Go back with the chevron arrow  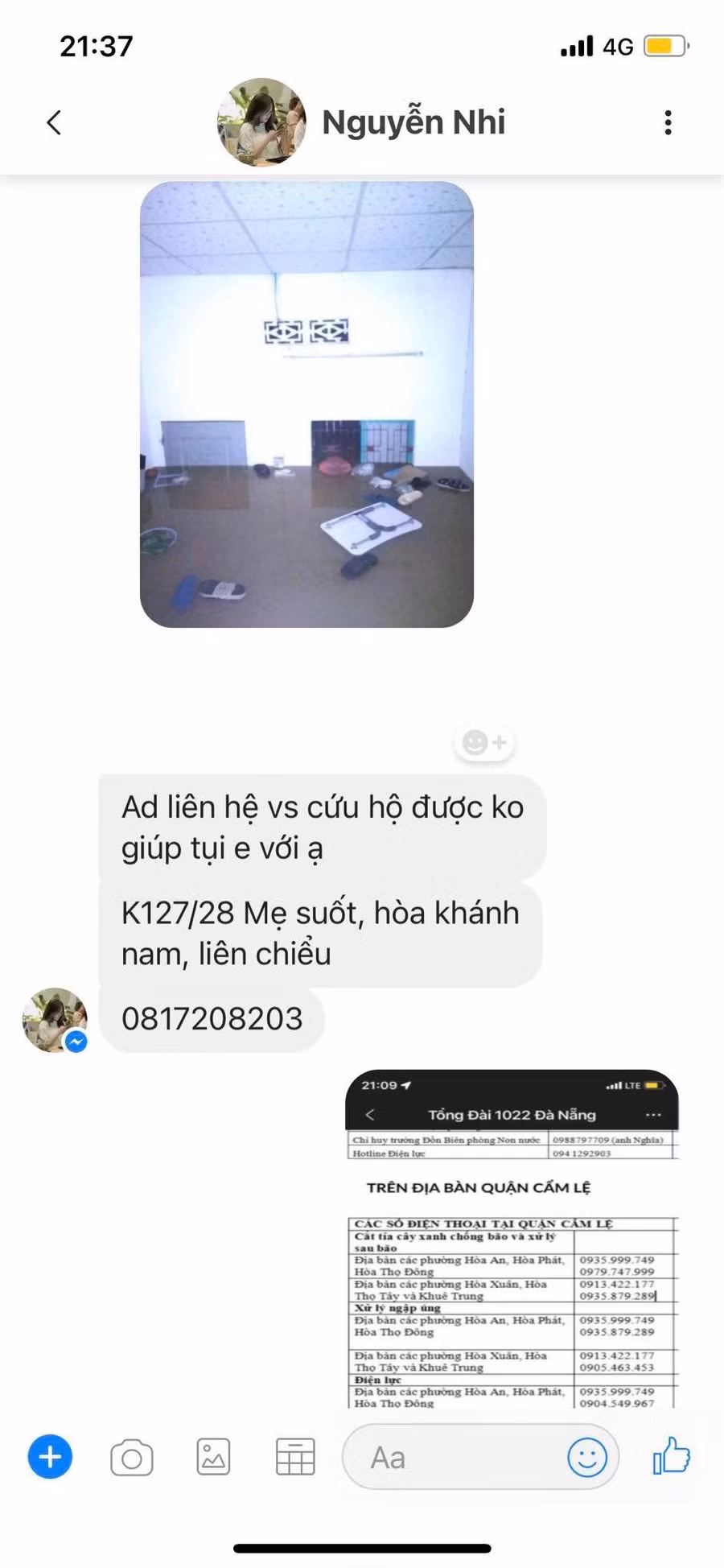(53, 122)
